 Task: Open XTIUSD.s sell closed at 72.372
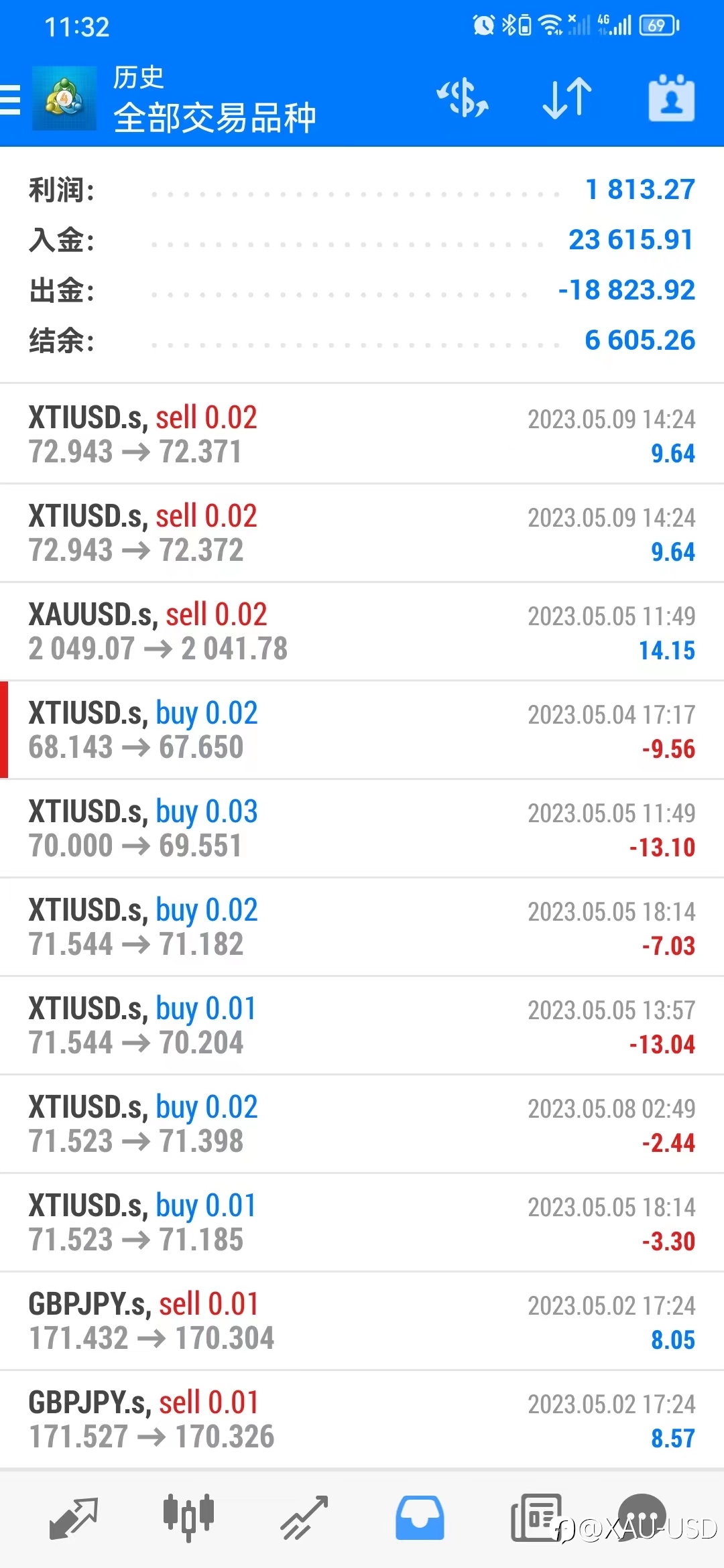click(x=362, y=533)
